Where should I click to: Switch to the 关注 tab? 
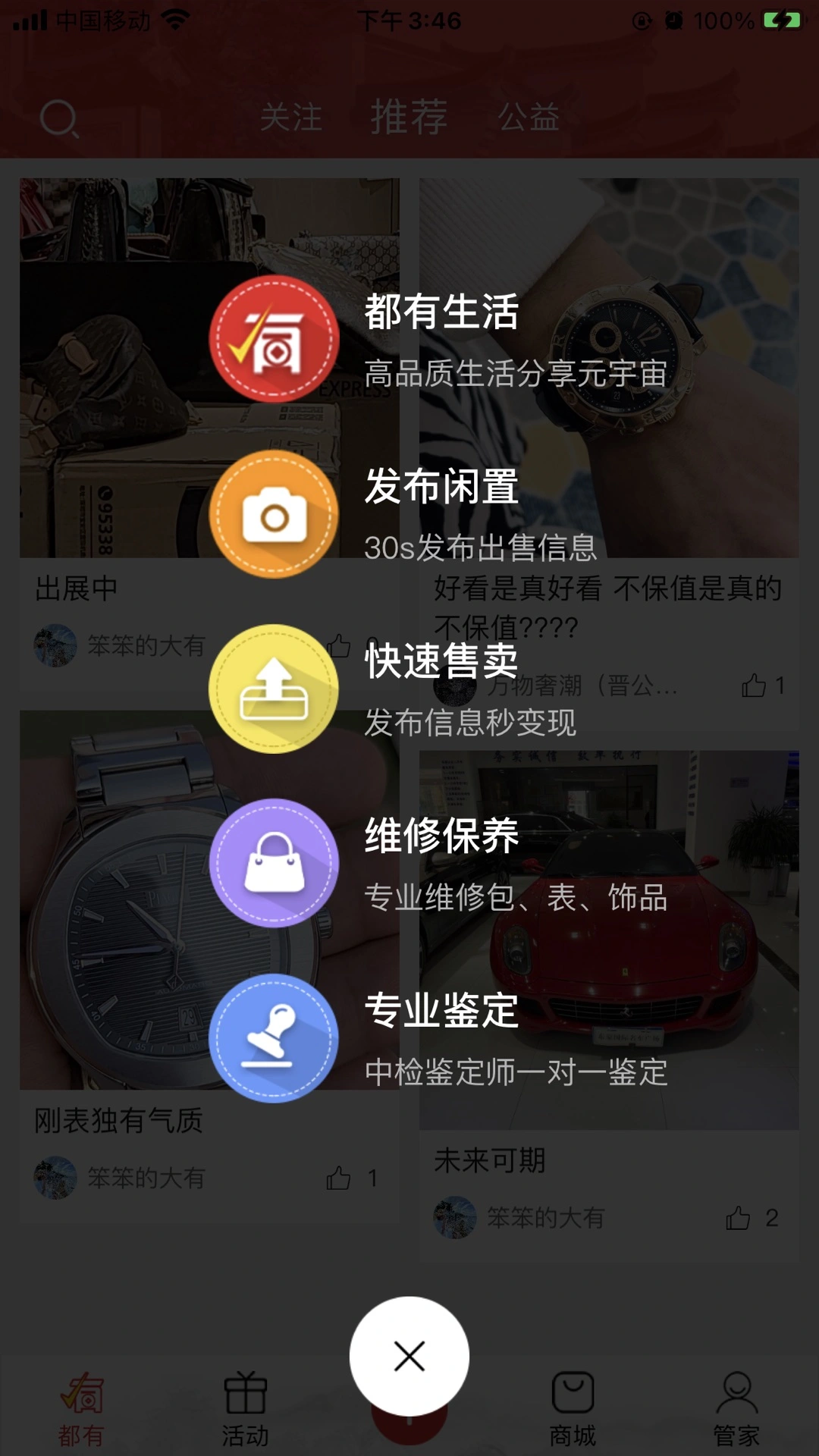[292, 118]
